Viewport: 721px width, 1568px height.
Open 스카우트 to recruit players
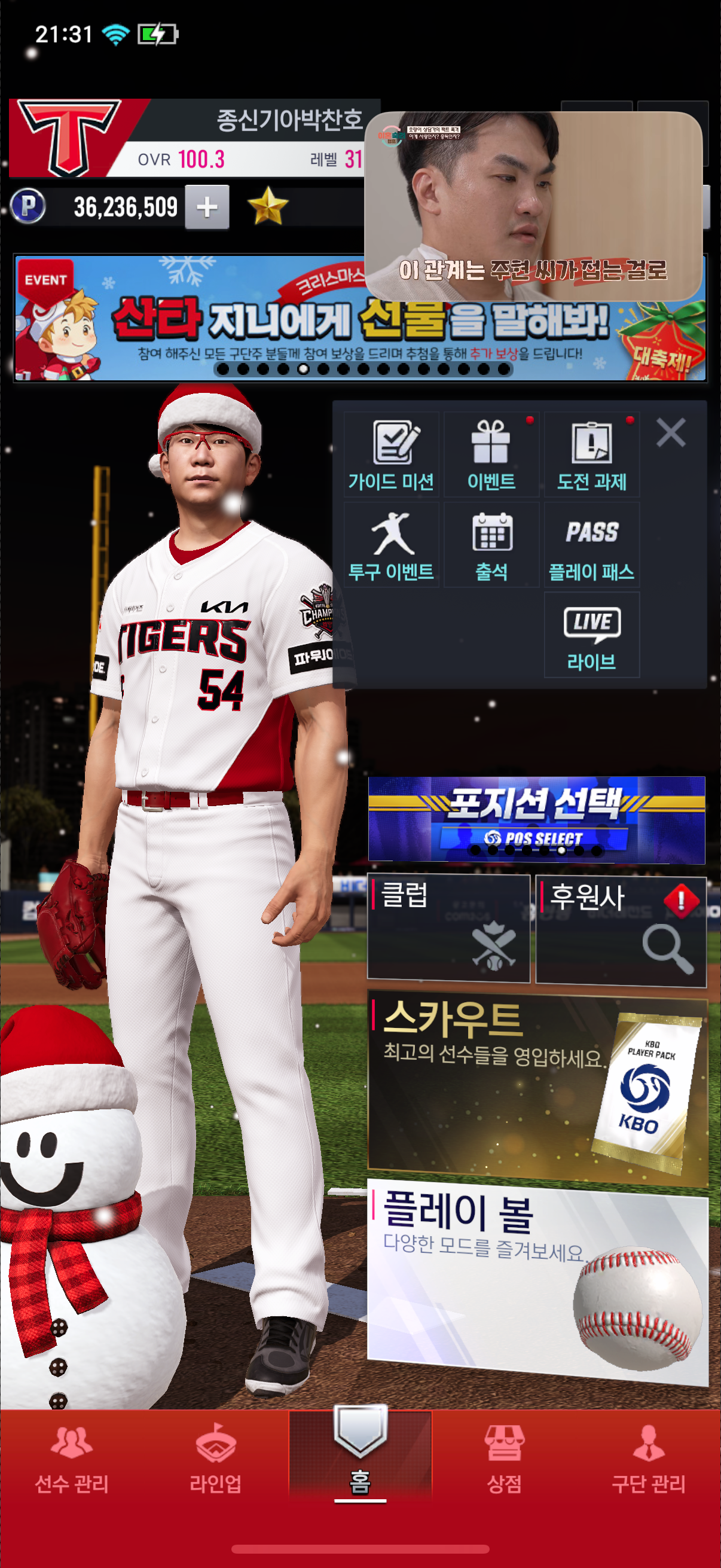point(537,1090)
